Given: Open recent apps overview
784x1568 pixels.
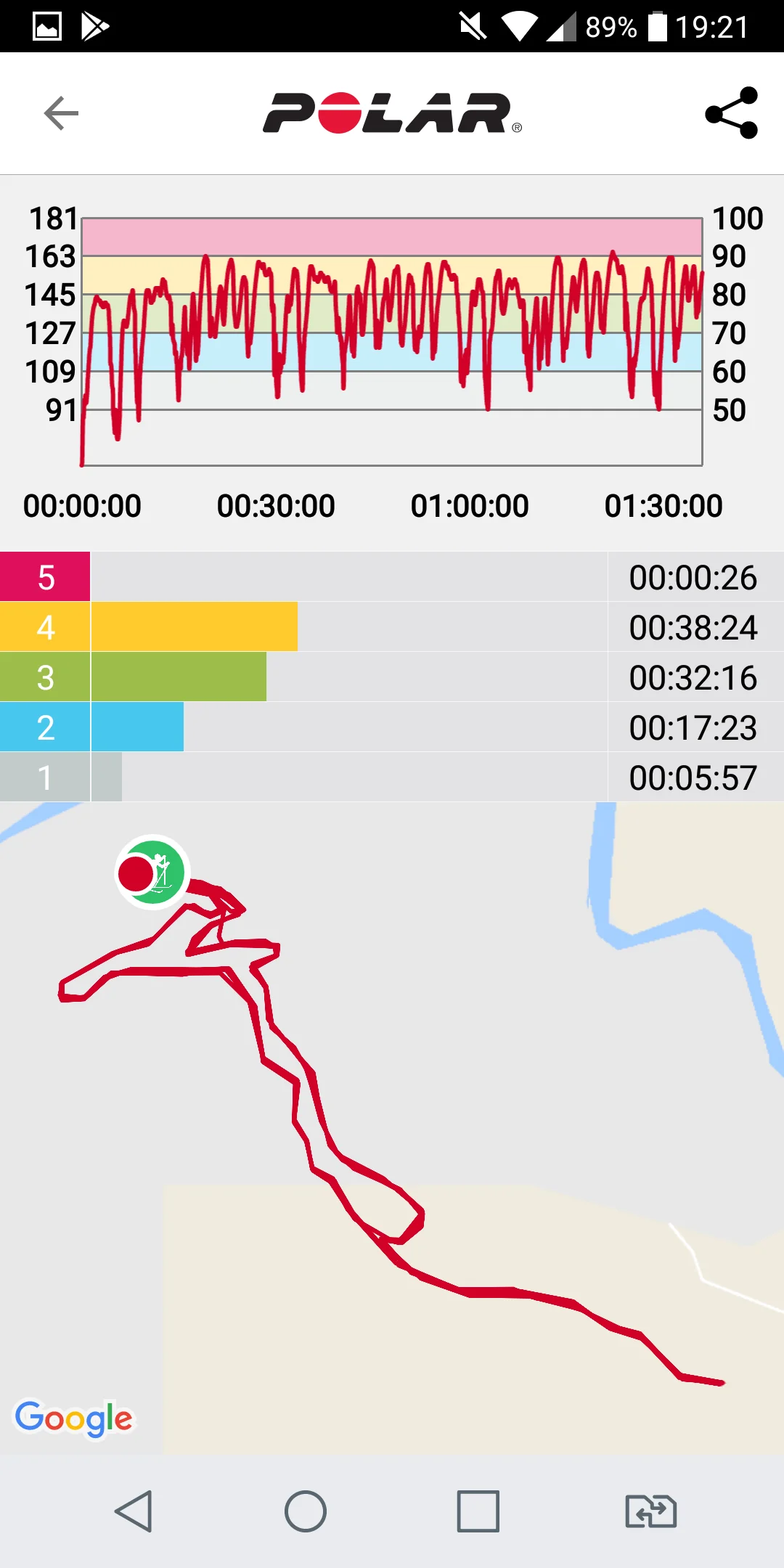Looking at the screenshot, I should [478, 1511].
